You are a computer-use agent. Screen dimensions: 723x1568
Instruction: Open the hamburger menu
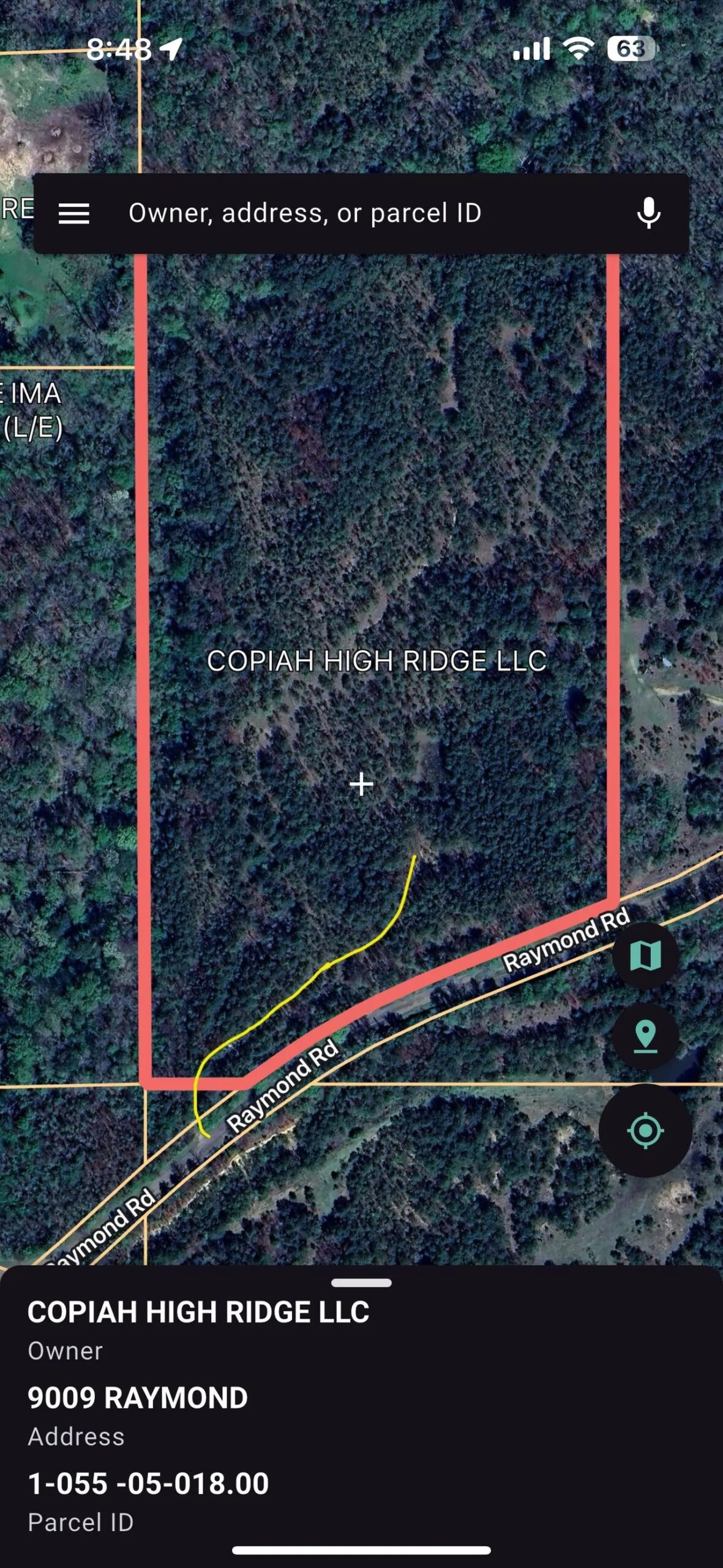(x=74, y=214)
